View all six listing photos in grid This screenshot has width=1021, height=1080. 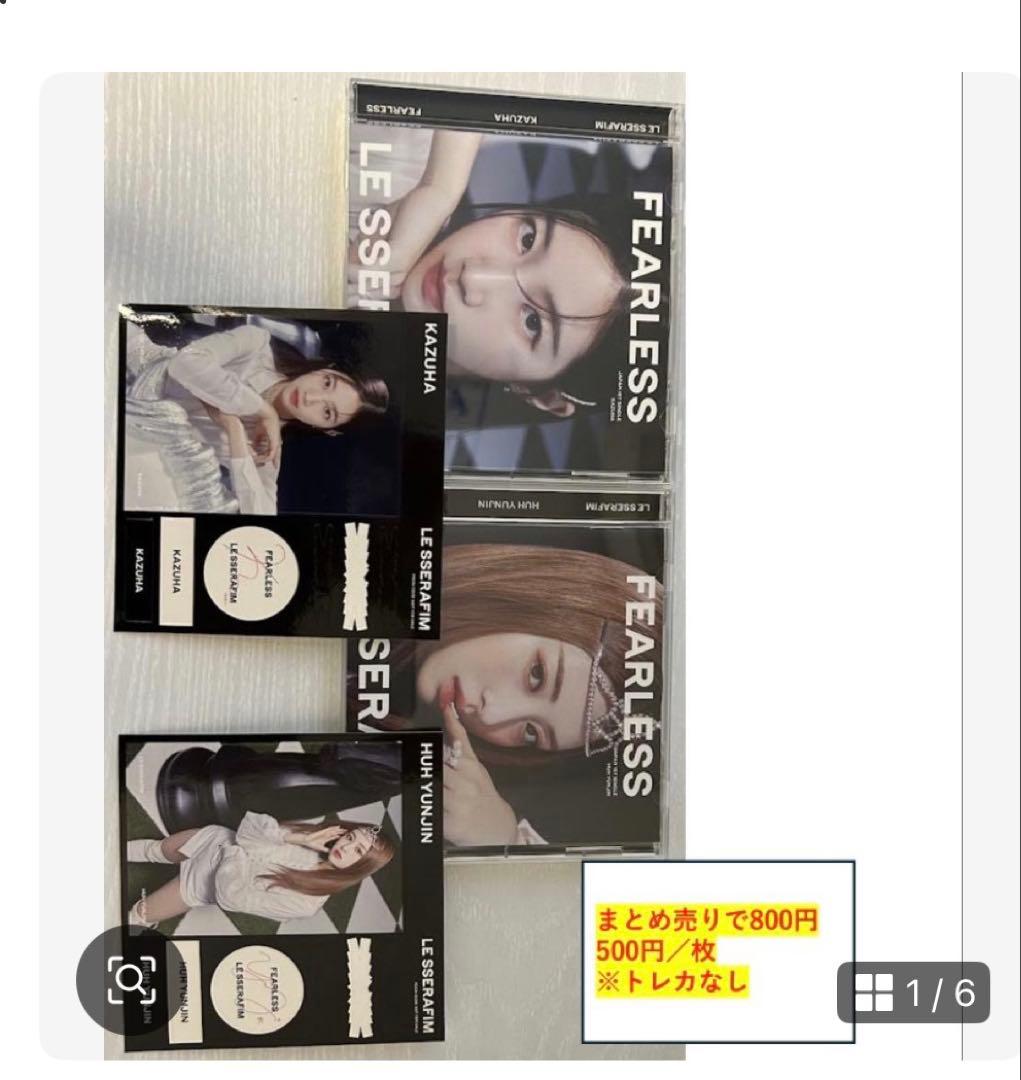(913, 992)
